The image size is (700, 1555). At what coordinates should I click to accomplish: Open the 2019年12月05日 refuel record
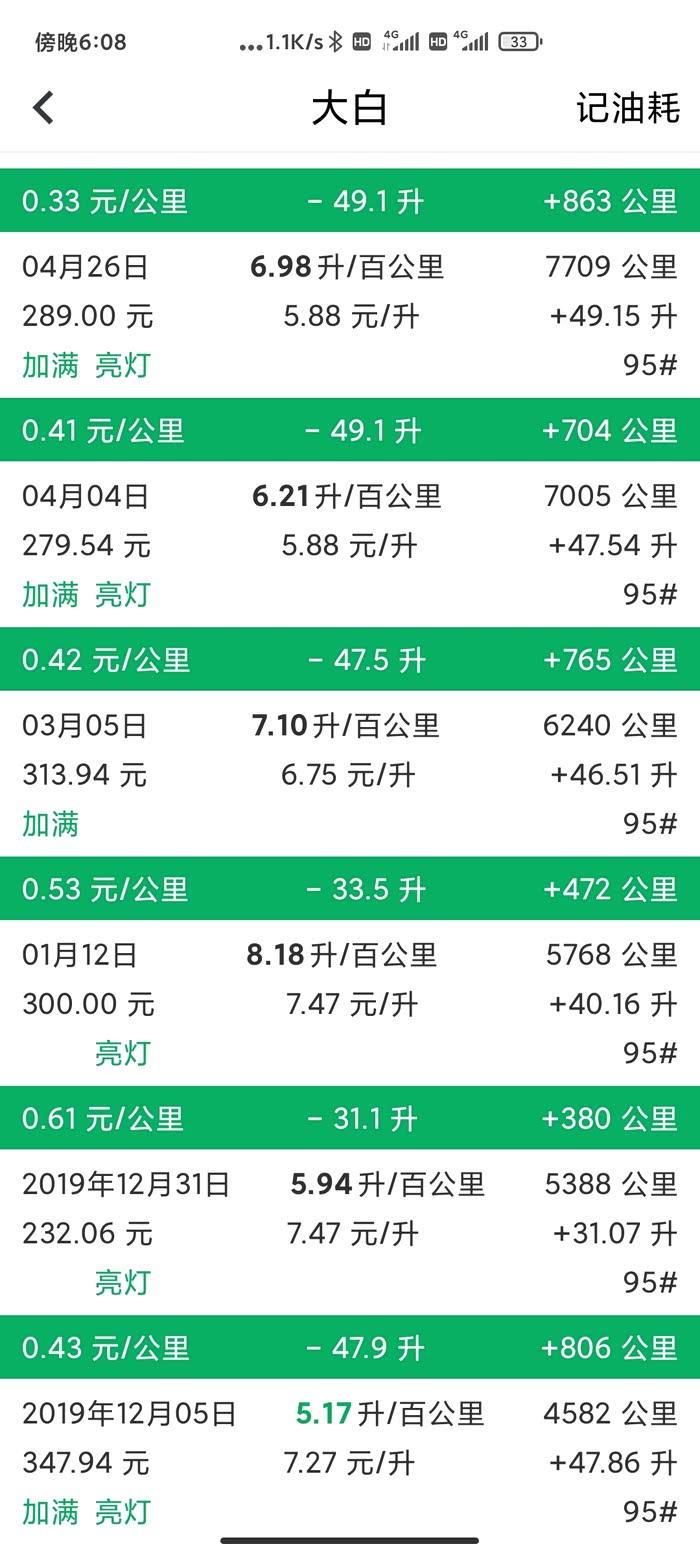(x=350, y=1461)
